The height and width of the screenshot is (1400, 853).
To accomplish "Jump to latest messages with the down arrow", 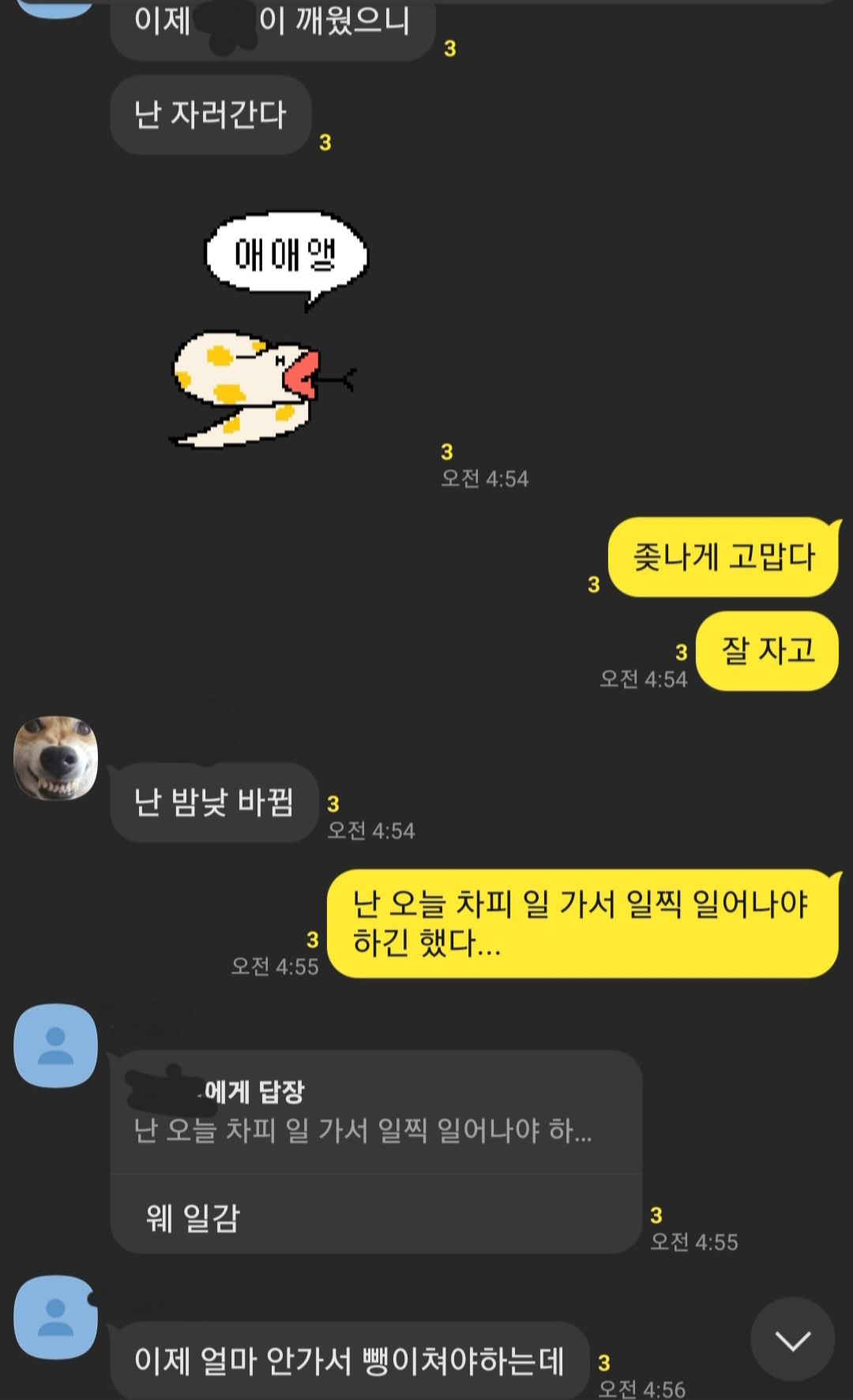I will point(792,1339).
